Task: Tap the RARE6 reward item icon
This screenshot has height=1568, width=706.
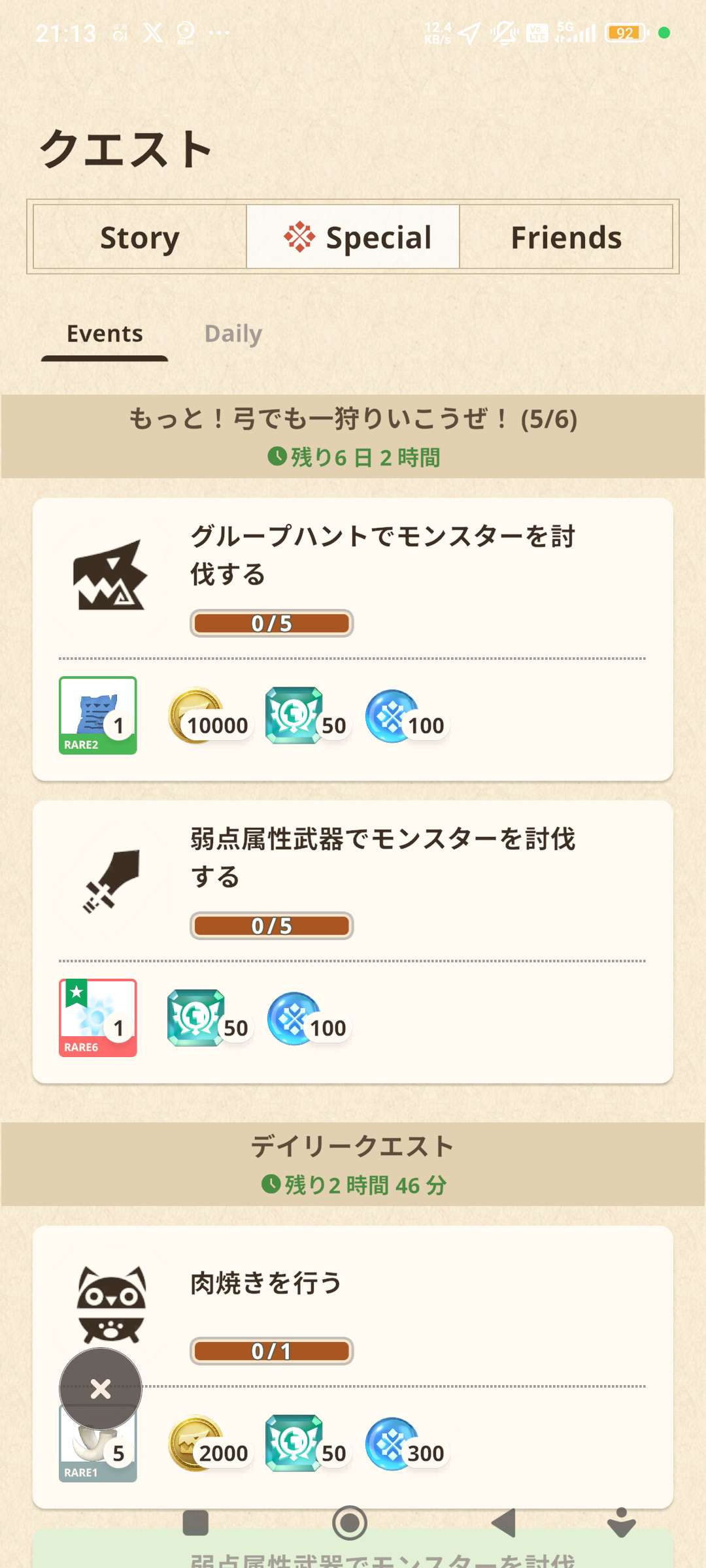Action: [x=98, y=1018]
